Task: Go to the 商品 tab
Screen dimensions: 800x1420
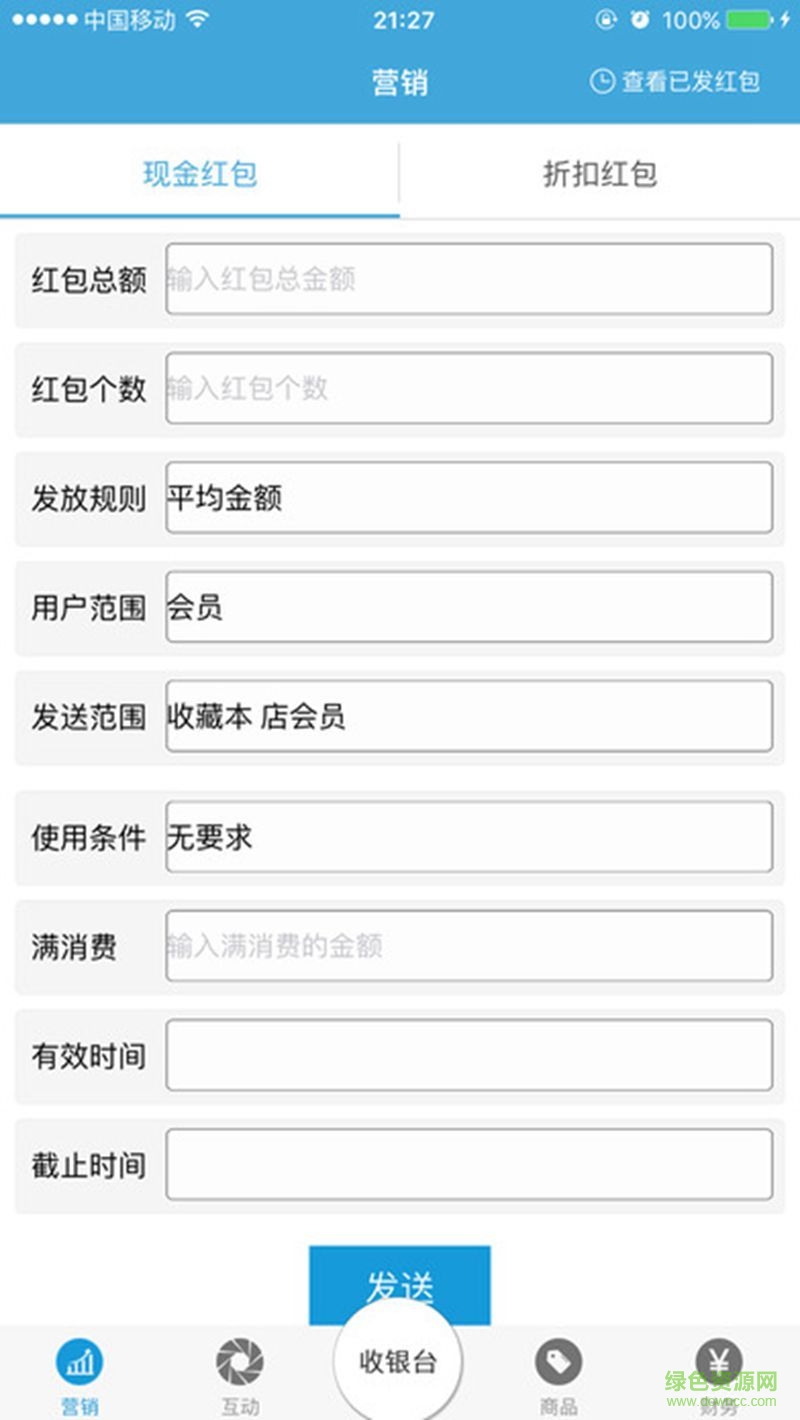Action: point(558,1375)
